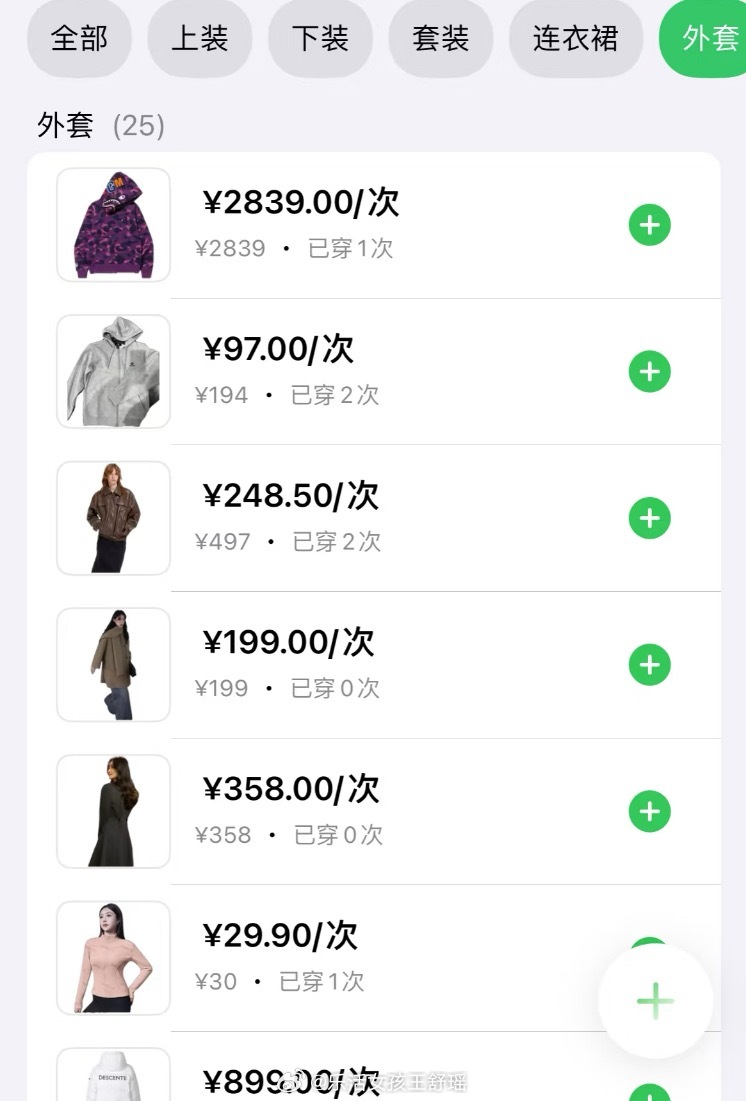Switch to the 全部 category tab

(79, 38)
